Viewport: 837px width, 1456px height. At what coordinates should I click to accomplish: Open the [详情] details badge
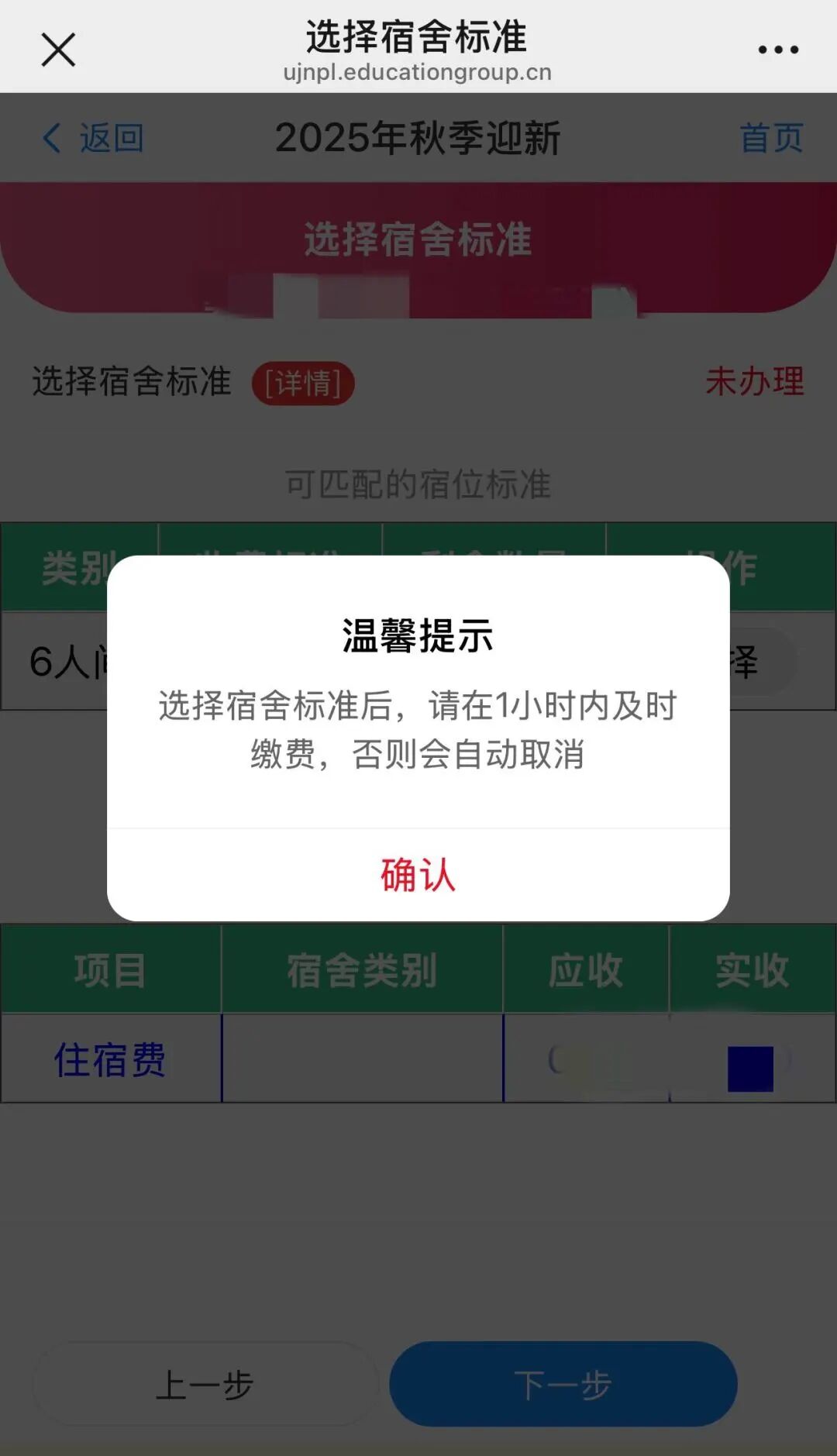point(303,384)
